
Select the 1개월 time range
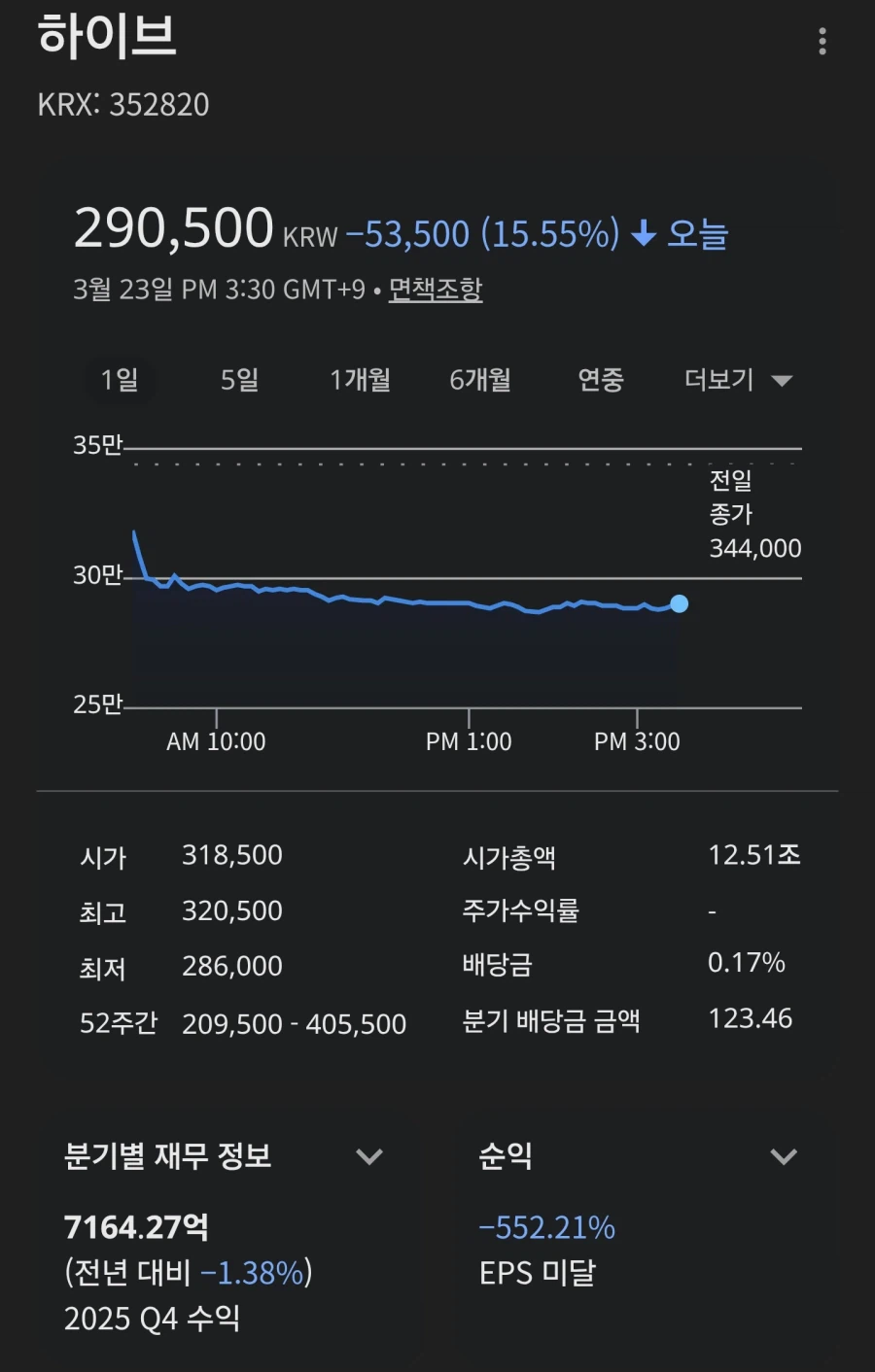[x=359, y=381]
